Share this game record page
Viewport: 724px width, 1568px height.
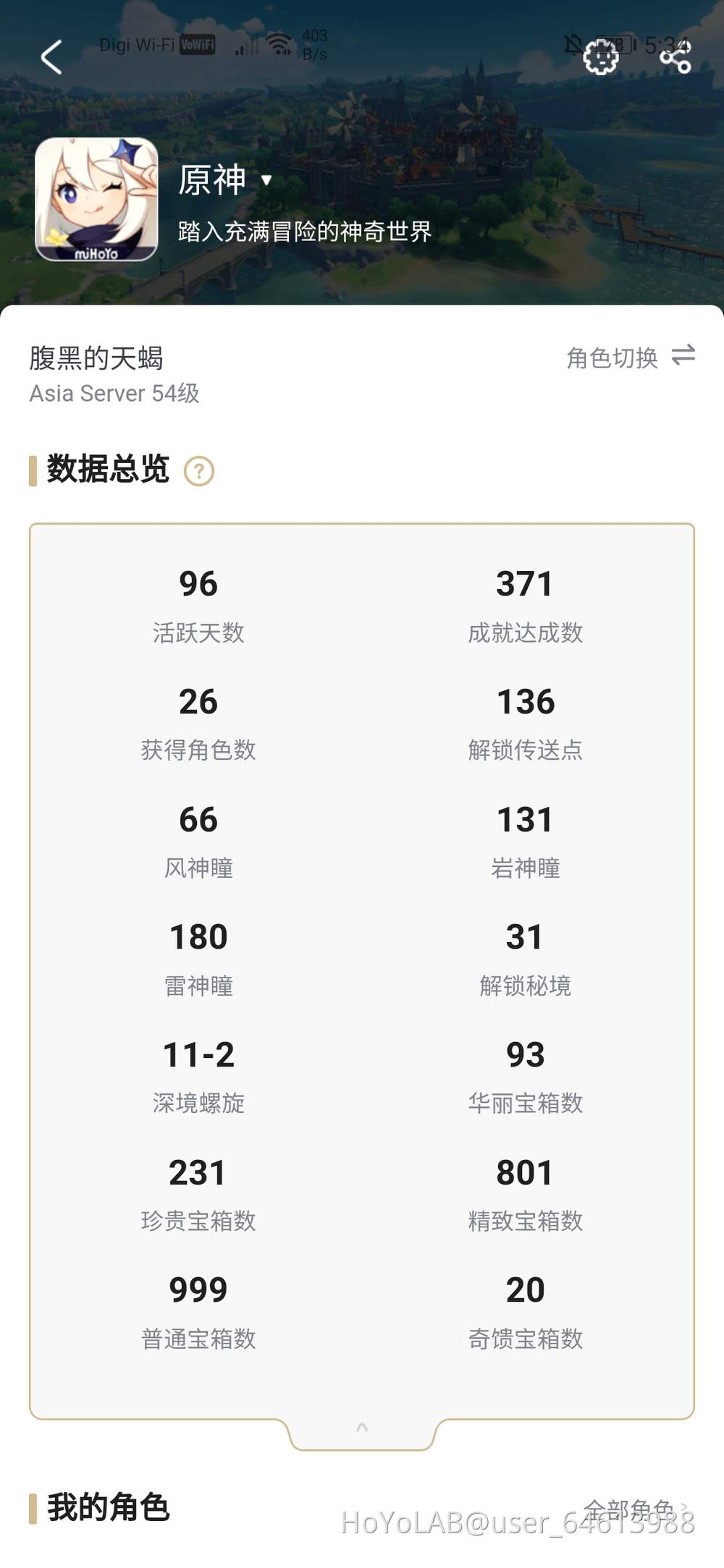point(675,57)
